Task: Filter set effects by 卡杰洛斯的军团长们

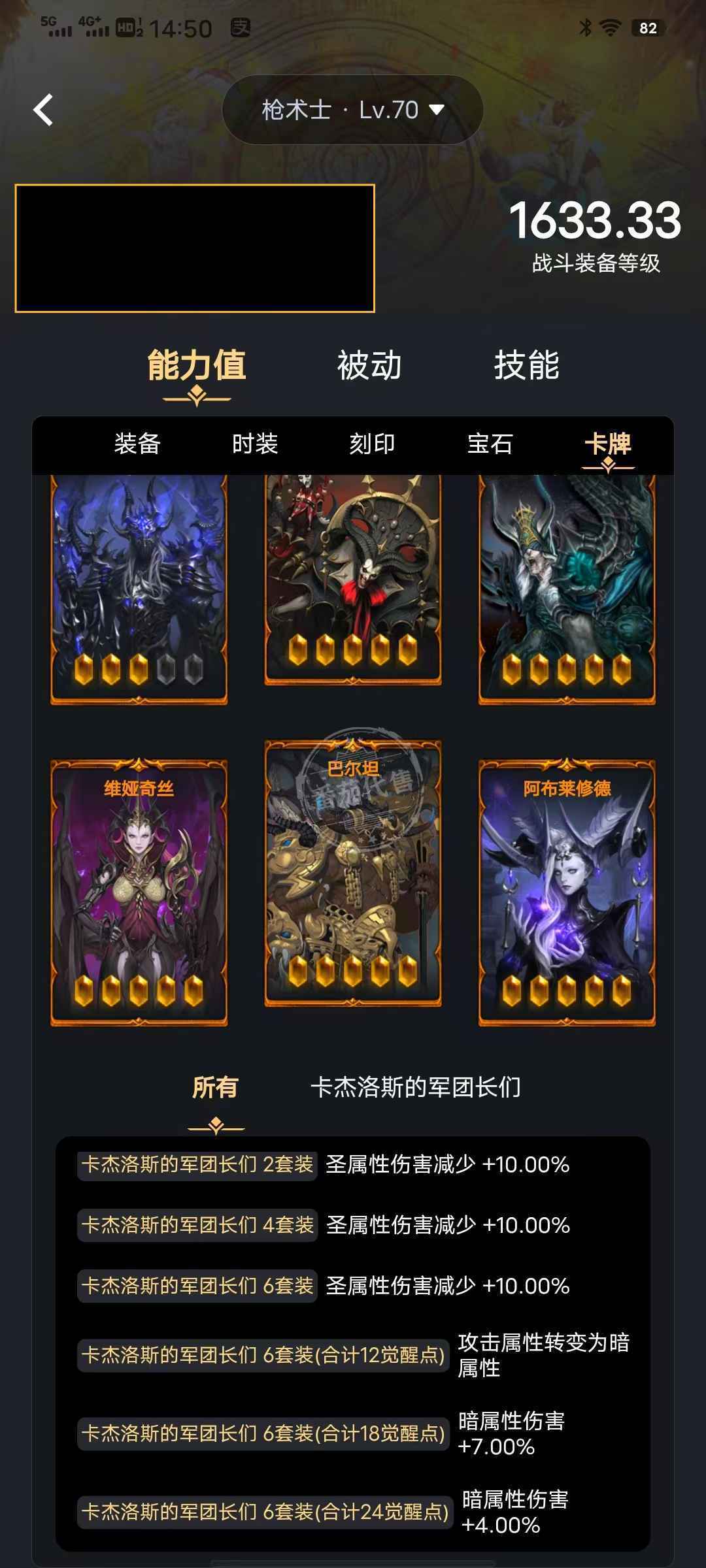Action: tap(415, 1087)
